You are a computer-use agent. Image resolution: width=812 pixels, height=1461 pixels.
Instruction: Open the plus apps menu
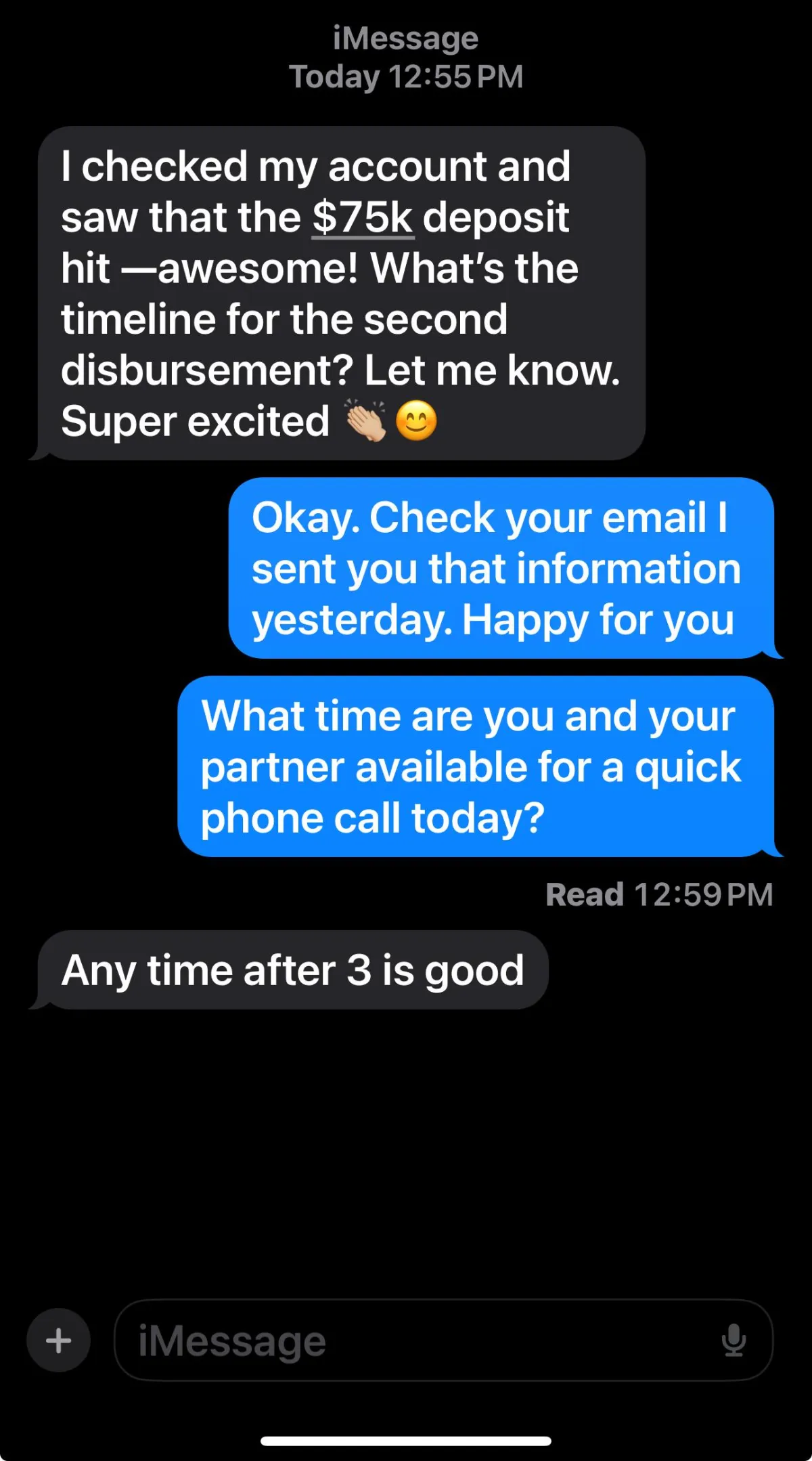(58, 1340)
